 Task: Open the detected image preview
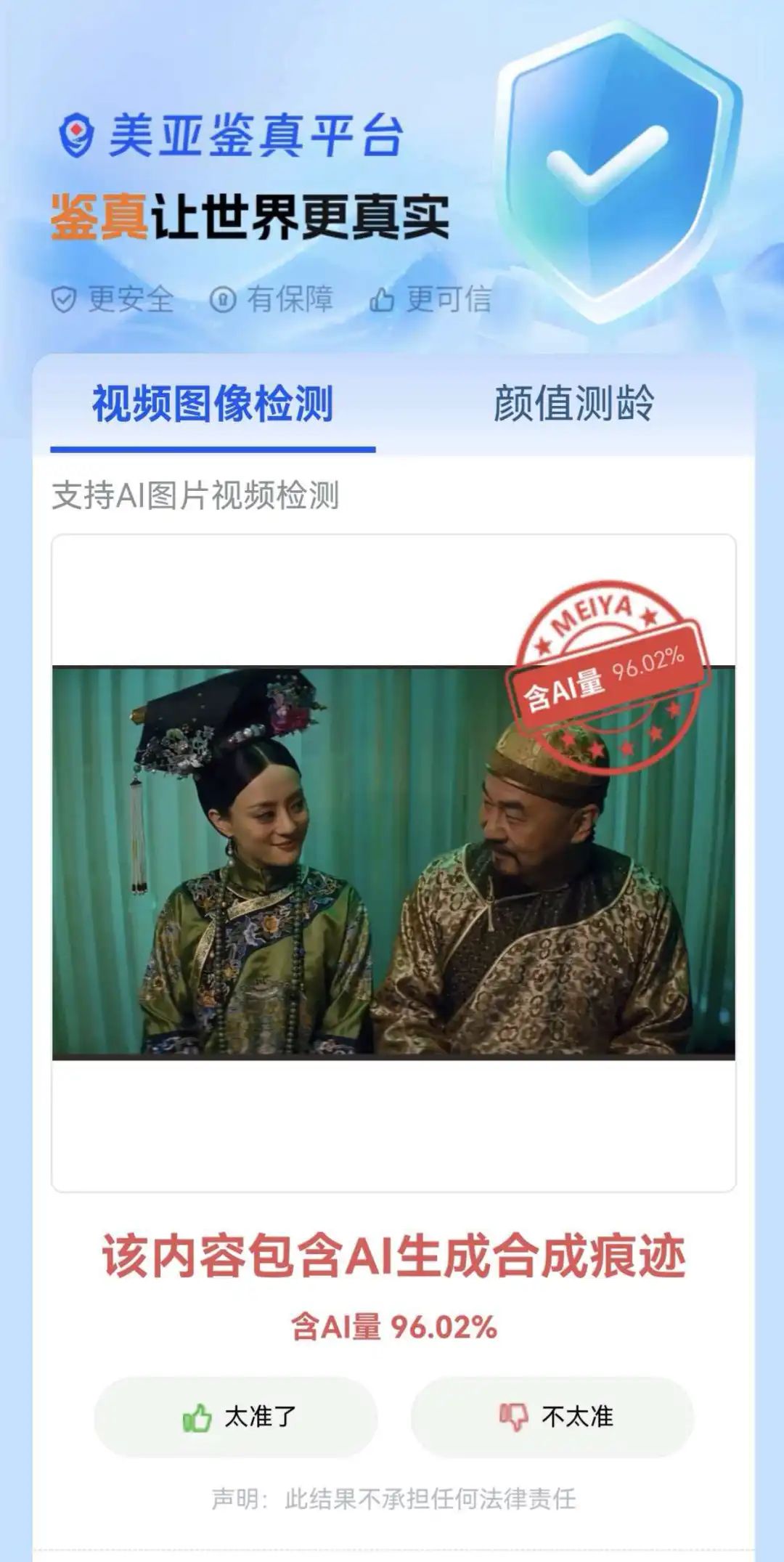[393, 862]
